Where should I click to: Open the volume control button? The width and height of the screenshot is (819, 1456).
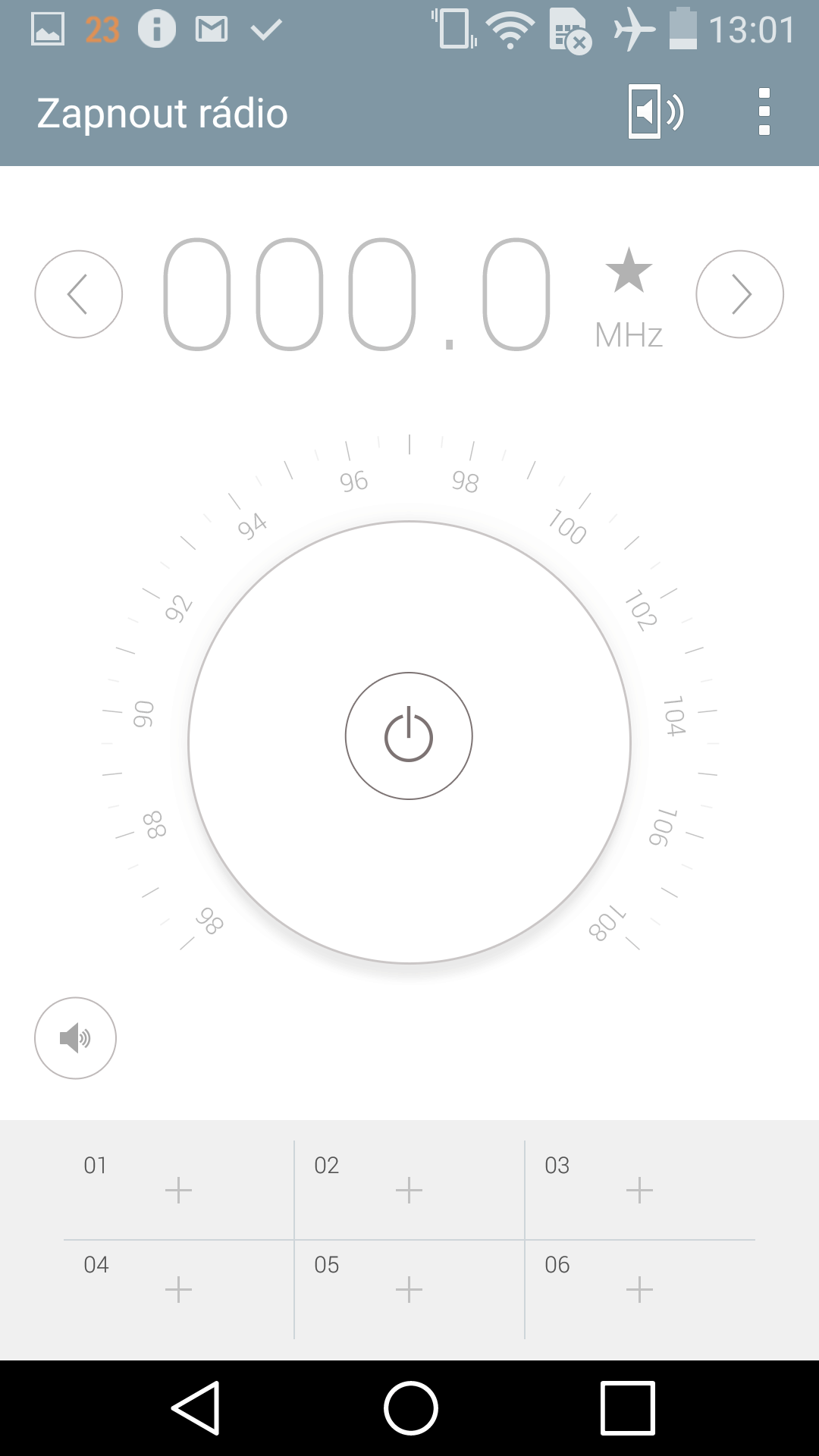click(75, 1037)
